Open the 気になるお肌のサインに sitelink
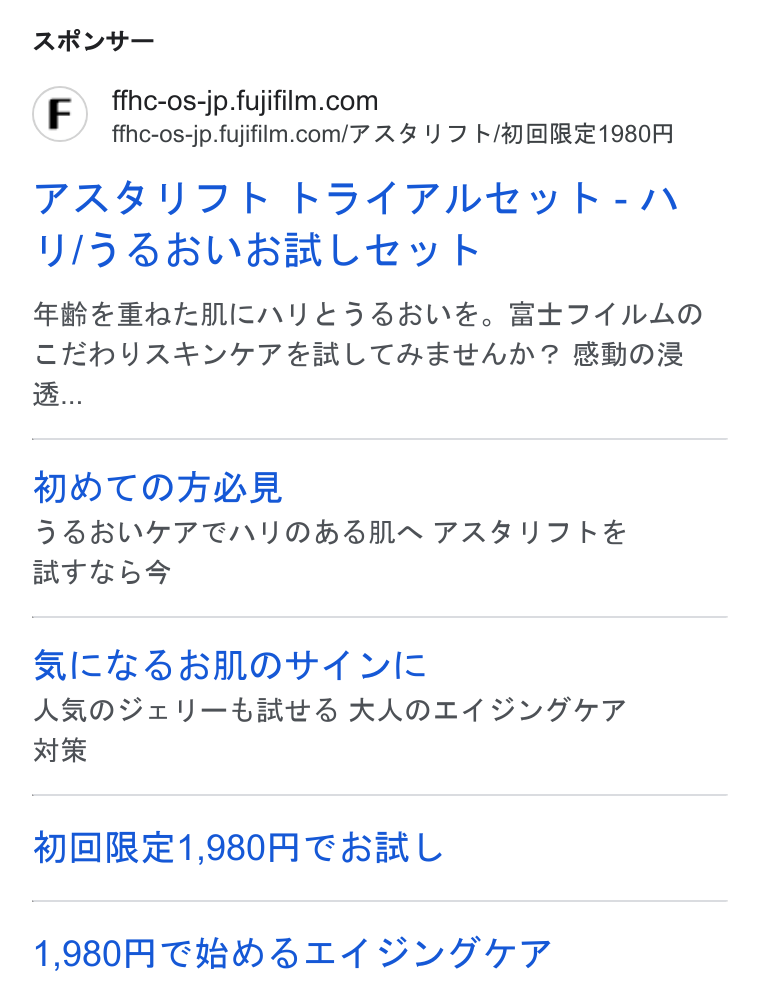Image resolution: width=760 pixels, height=1006 pixels. click(230, 665)
